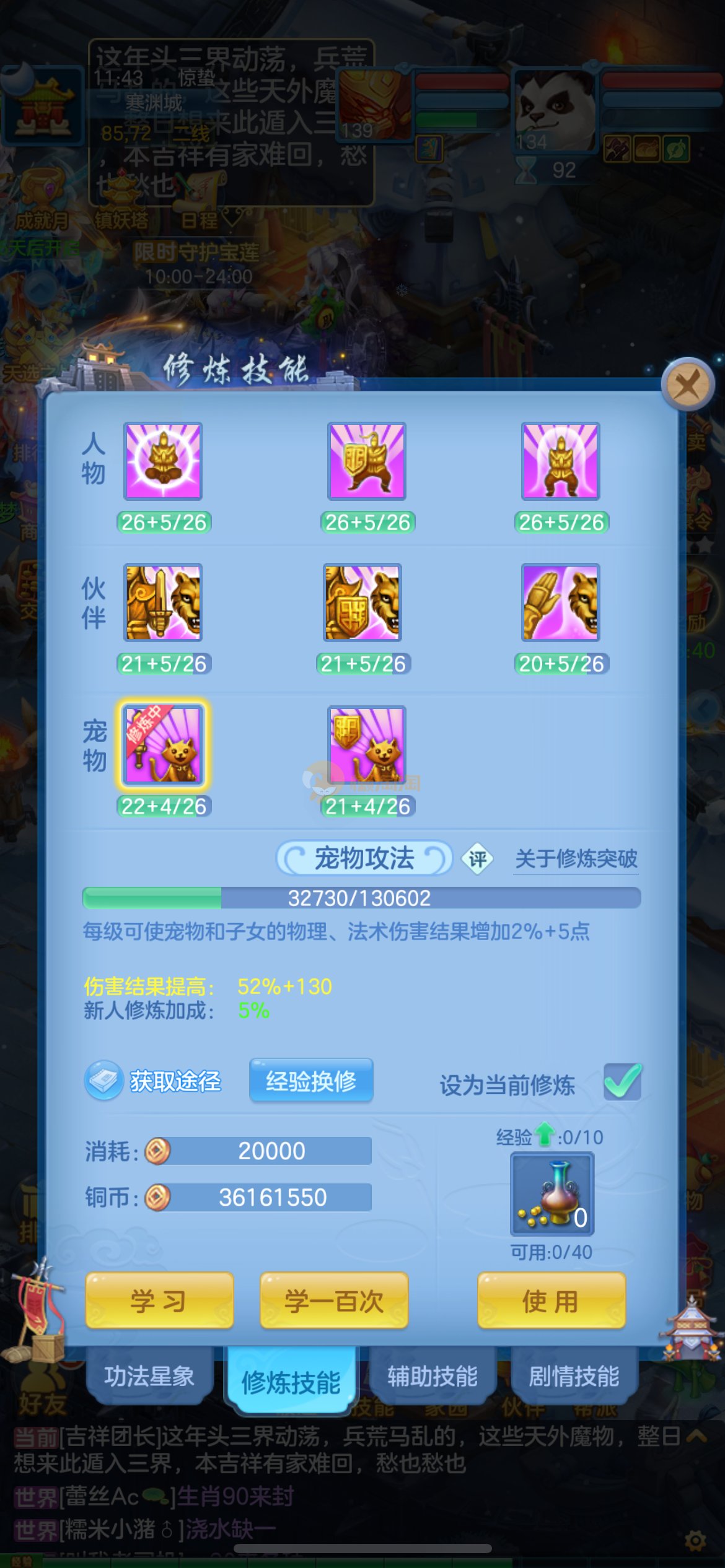This screenshot has width=725, height=1568.
Task: Select the third 人物 cultivation skill icon
Action: [x=561, y=461]
